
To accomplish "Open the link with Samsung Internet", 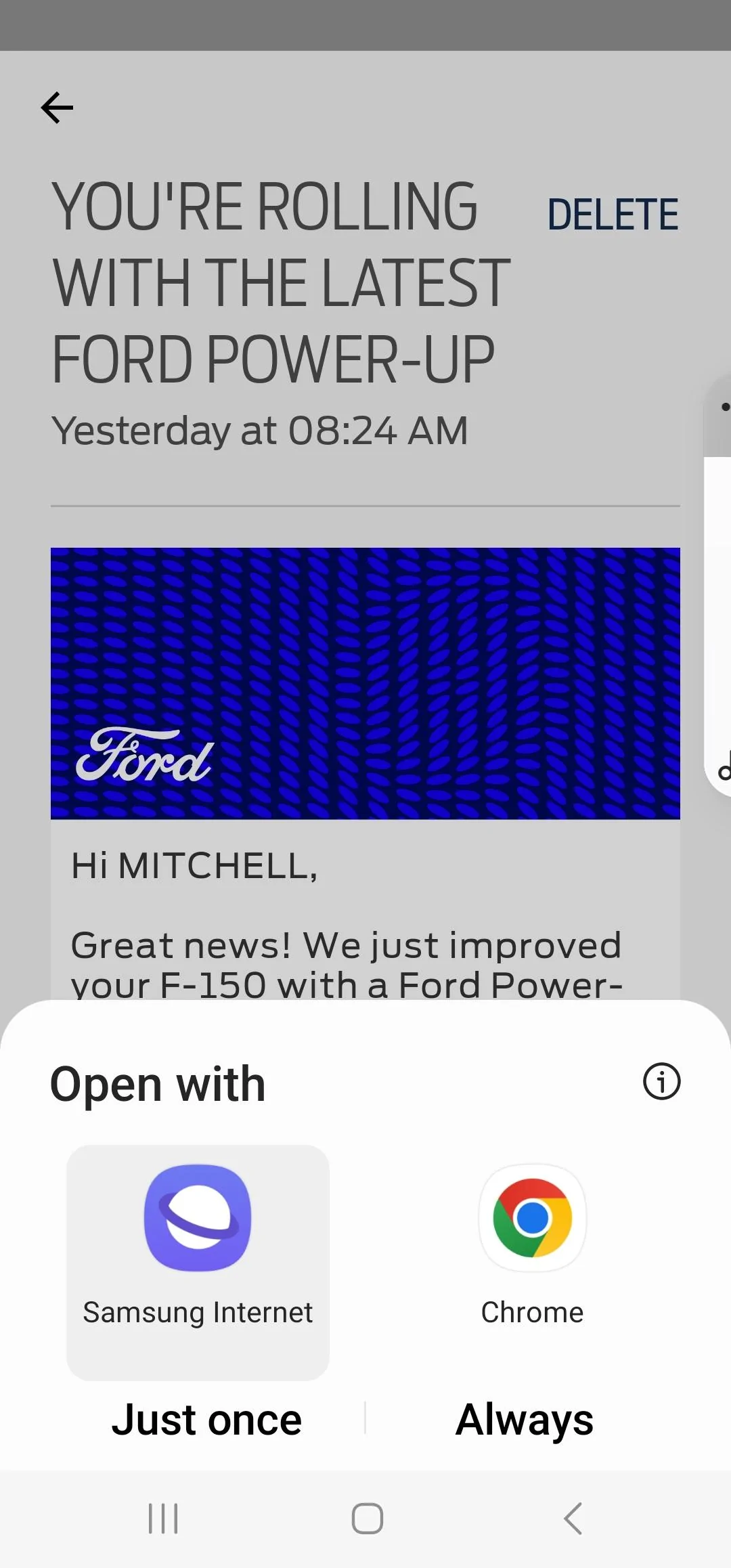I will pyautogui.click(x=197, y=1219).
